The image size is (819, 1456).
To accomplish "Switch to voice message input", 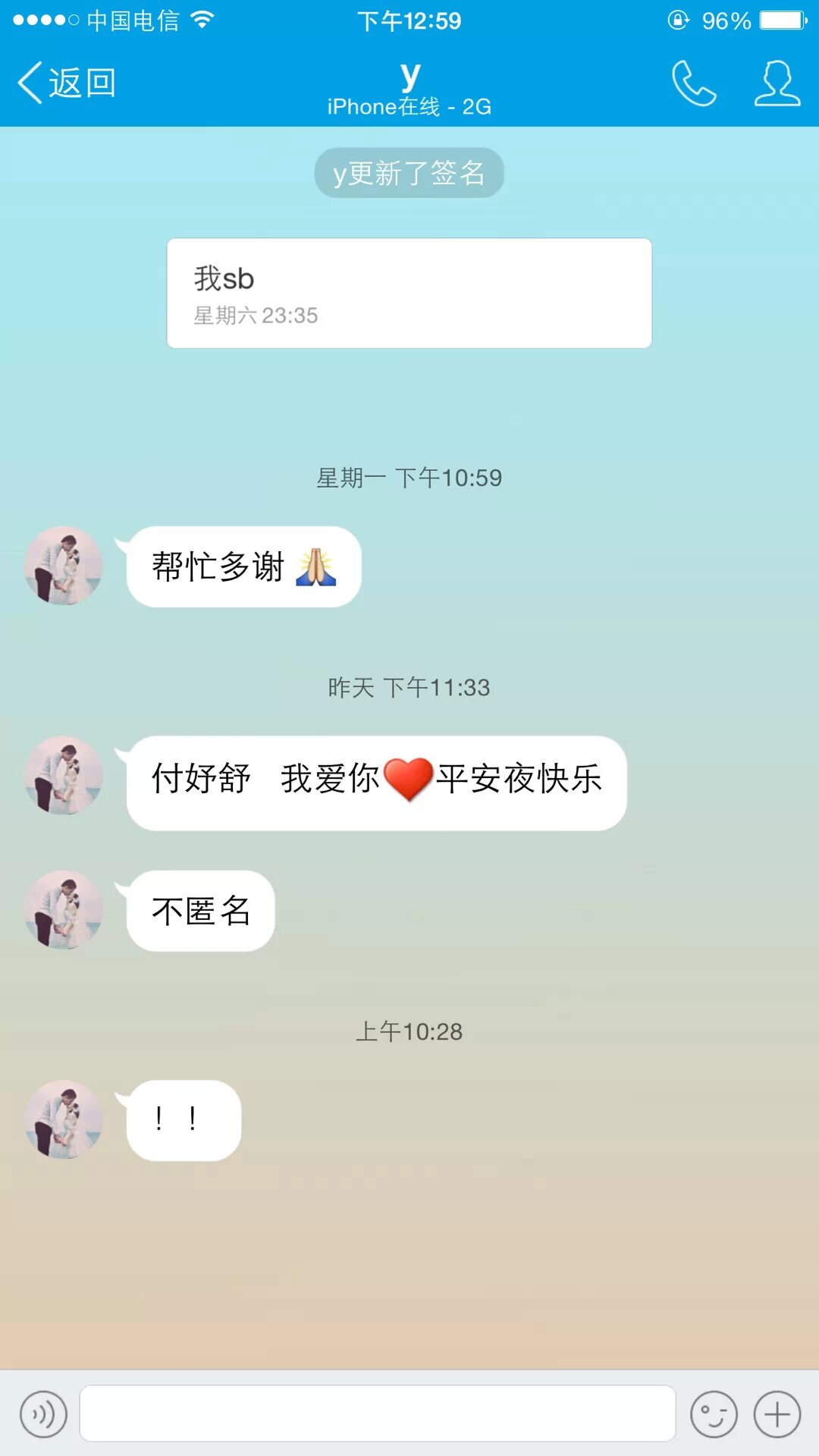I will coord(43,1414).
